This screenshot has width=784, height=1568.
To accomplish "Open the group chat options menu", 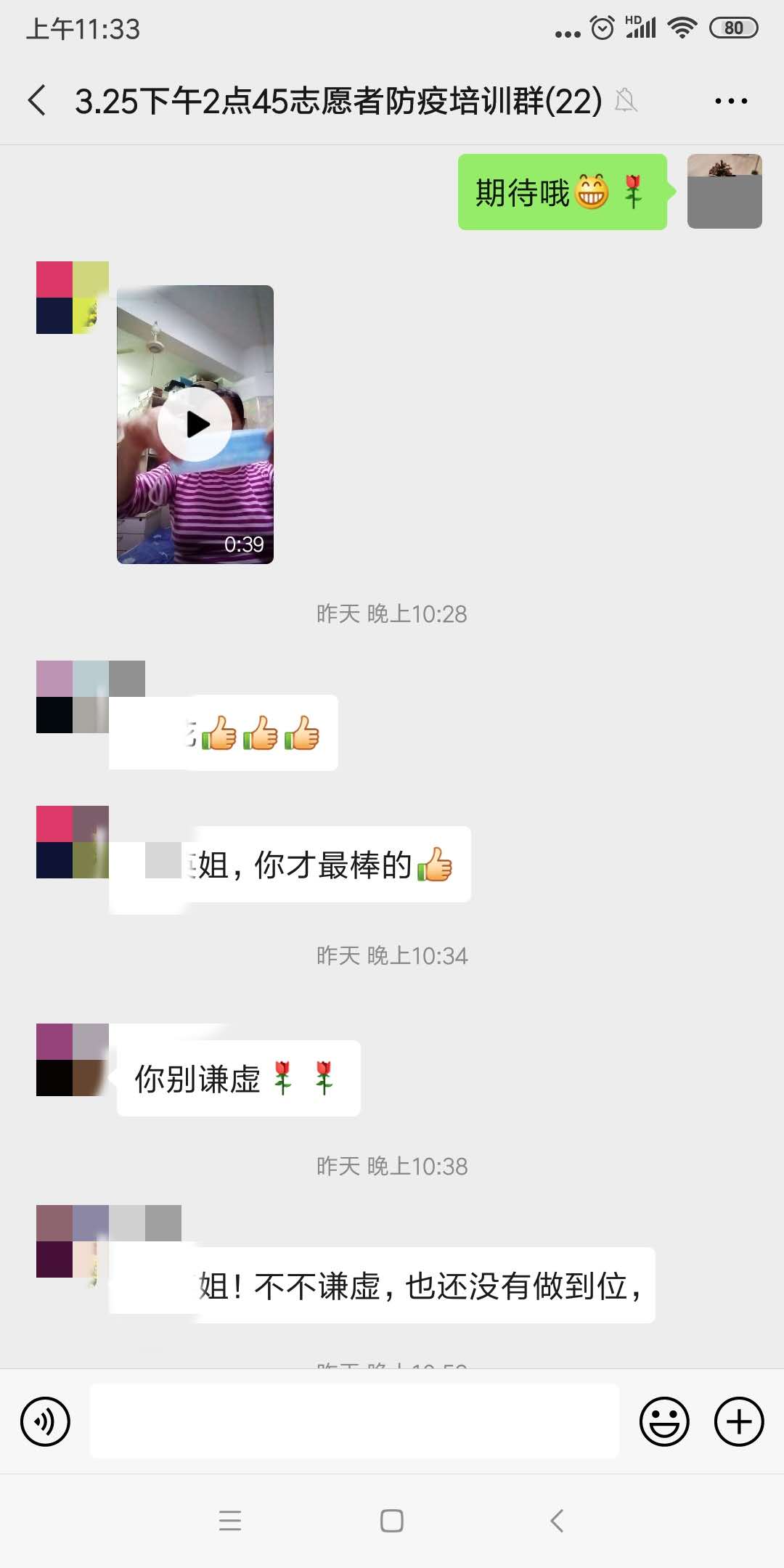I will click(x=730, y=101).
